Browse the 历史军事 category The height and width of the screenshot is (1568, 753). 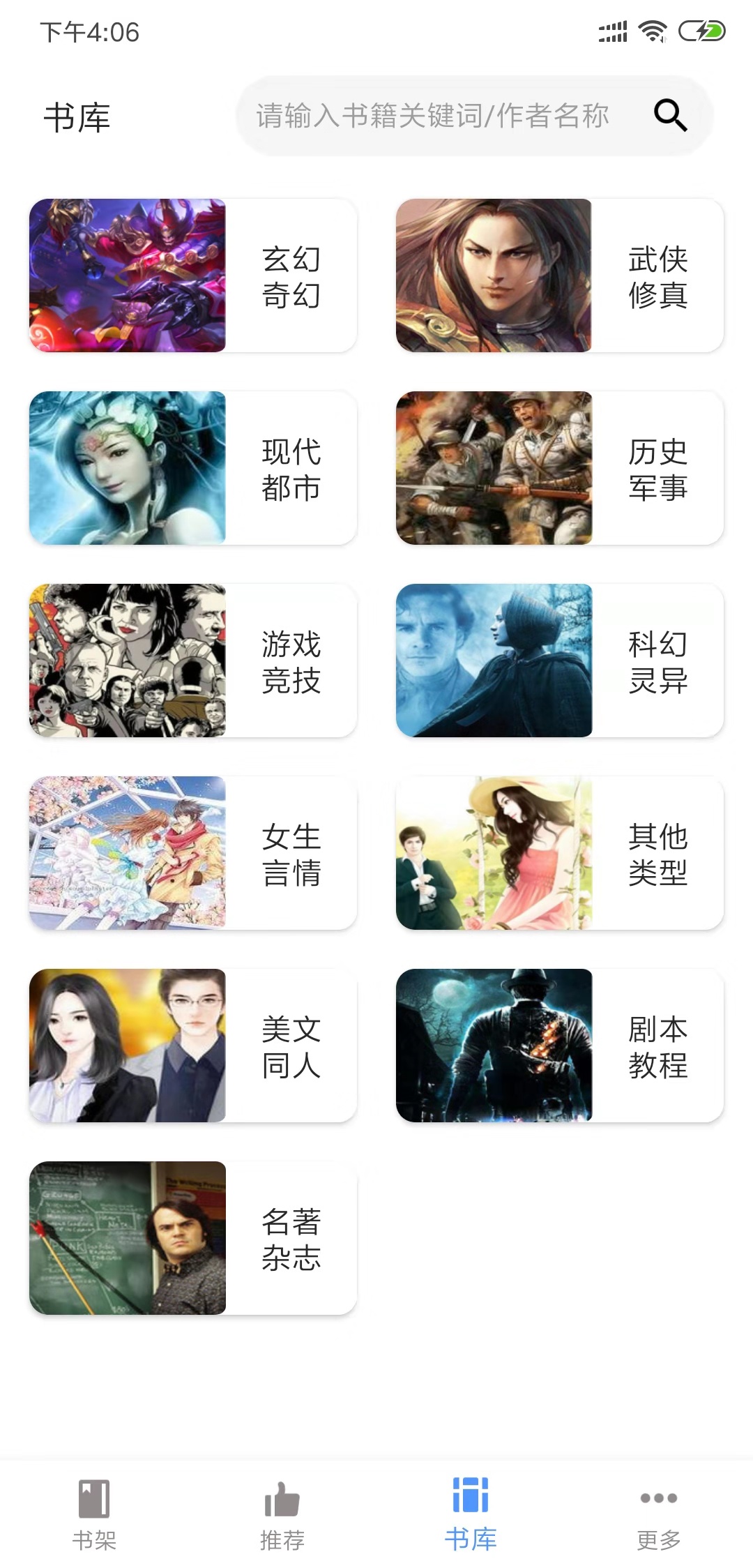[x=560, y=468]
